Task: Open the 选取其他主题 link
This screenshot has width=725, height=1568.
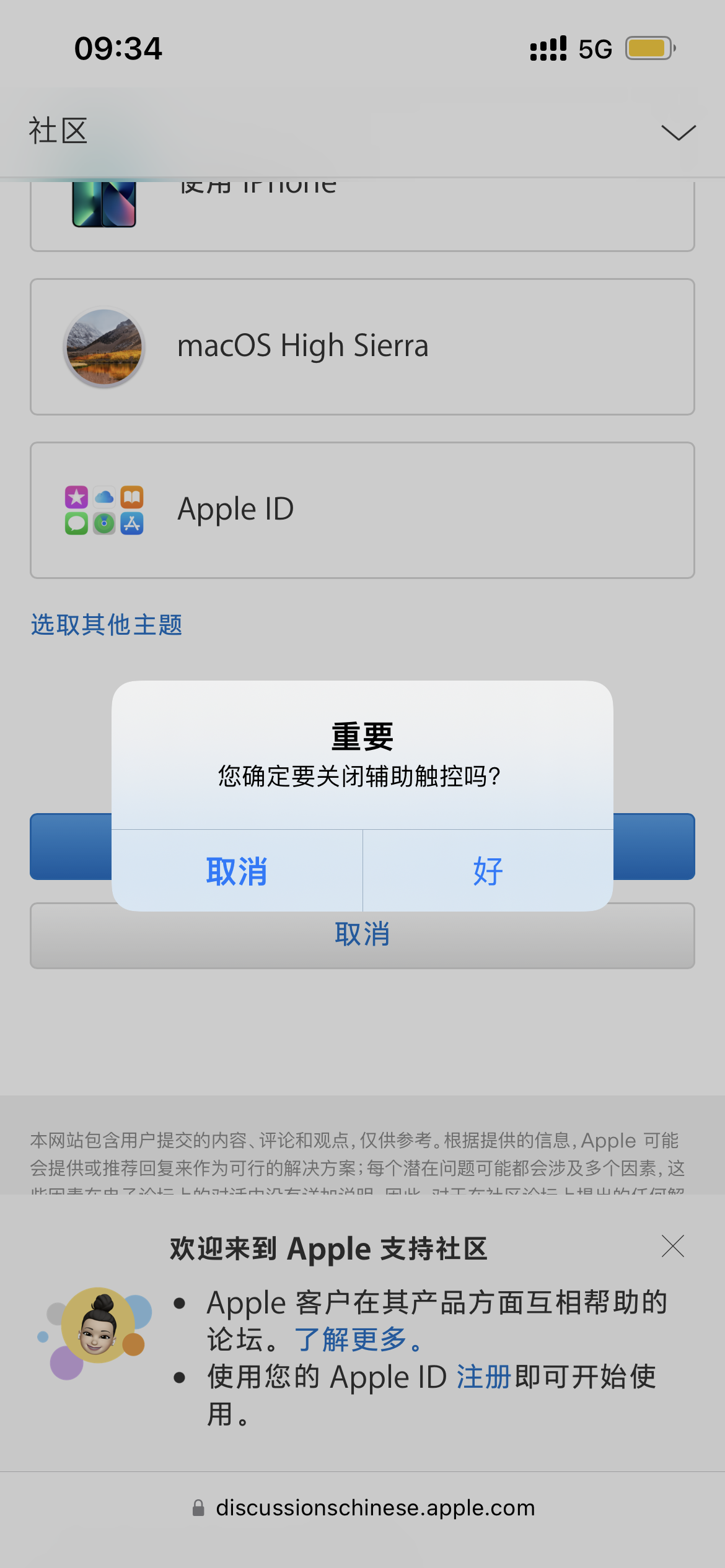Action: click(x=107, y=625)
